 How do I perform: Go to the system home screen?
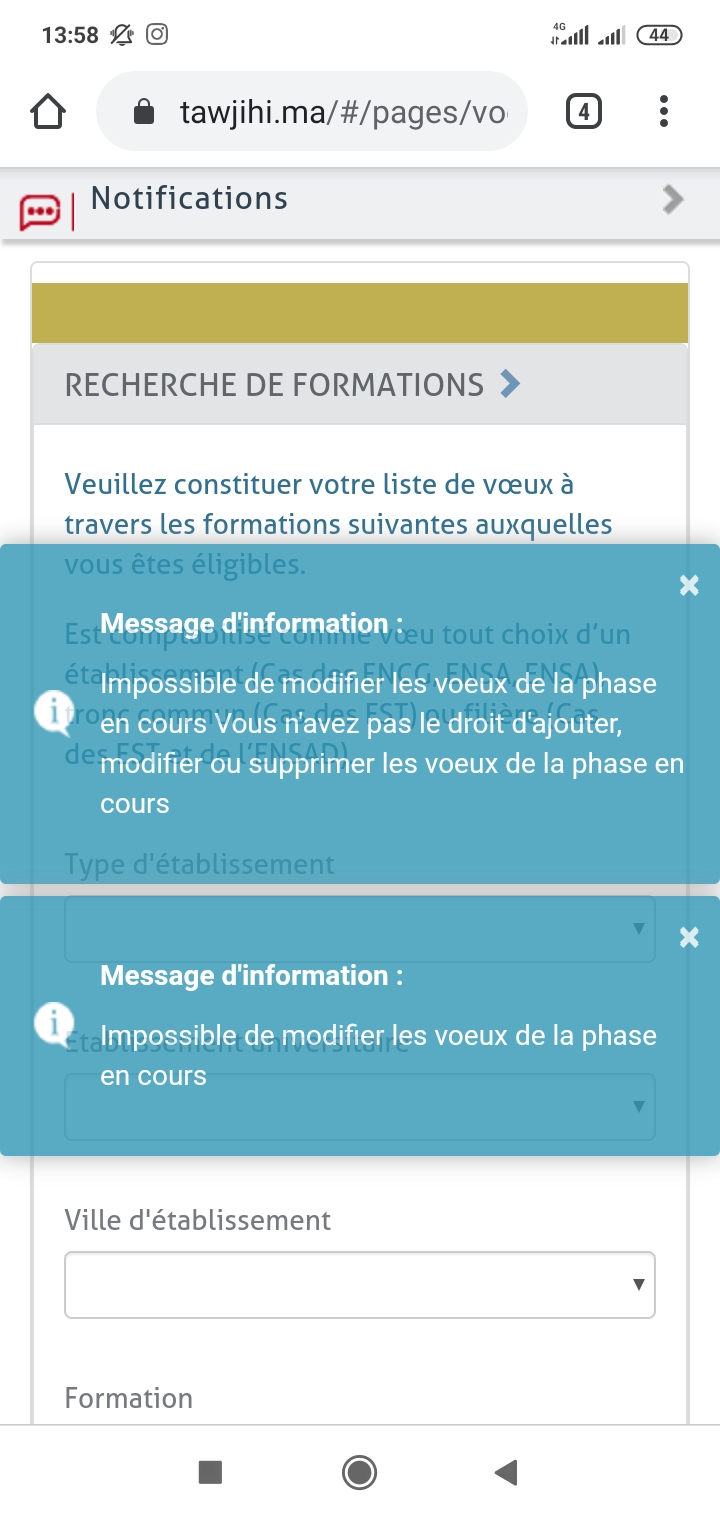[x=359, y=1472]
